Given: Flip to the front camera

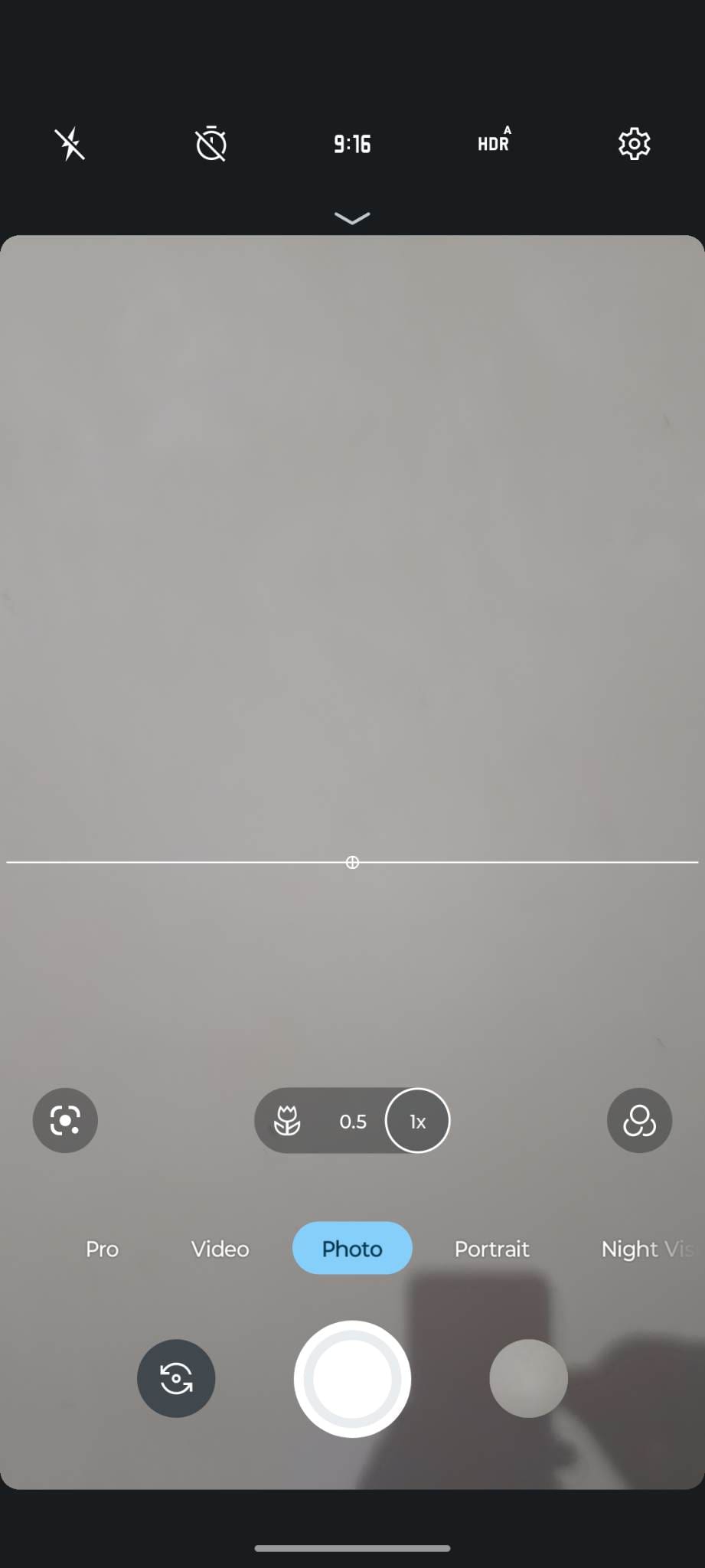Looking at the screenshot, I should tap(176, 1378).
